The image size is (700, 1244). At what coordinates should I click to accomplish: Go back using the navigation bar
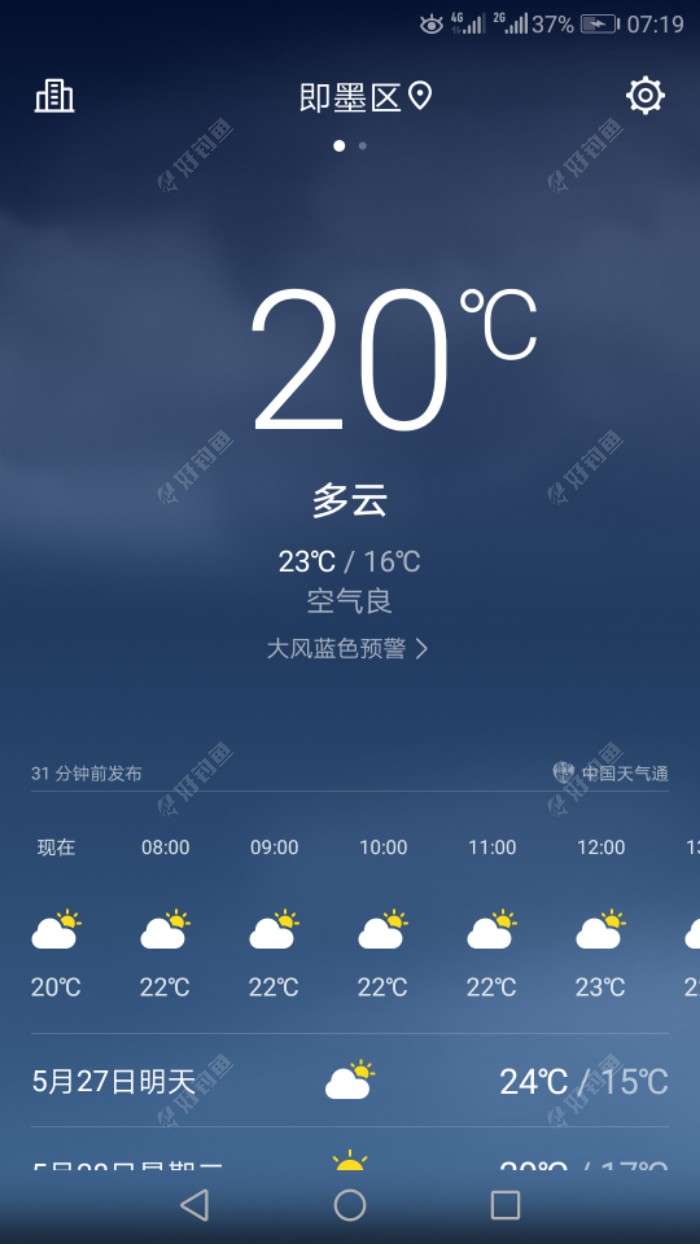(195, 1205)
